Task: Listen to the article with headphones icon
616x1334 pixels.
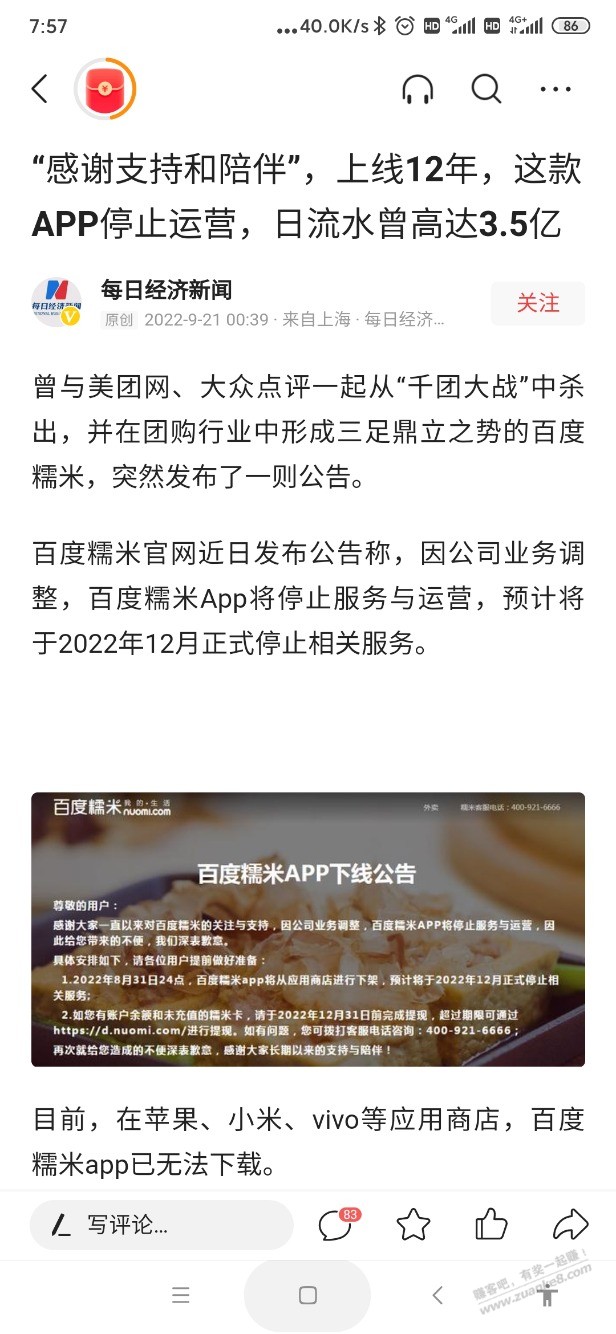Action: tap(418, 90)
